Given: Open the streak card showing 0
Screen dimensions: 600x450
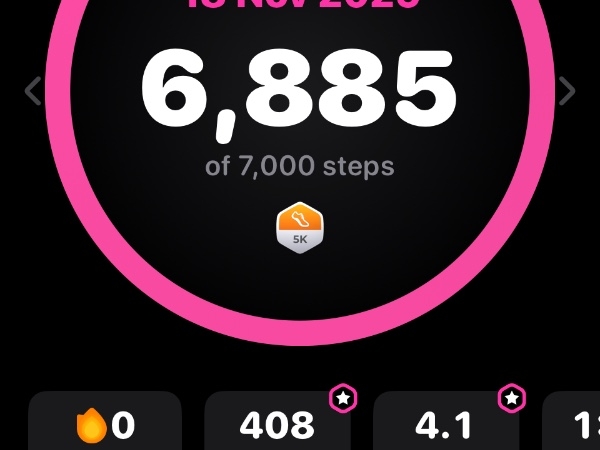Looking at the screenshot, I should tap(105, 424).
